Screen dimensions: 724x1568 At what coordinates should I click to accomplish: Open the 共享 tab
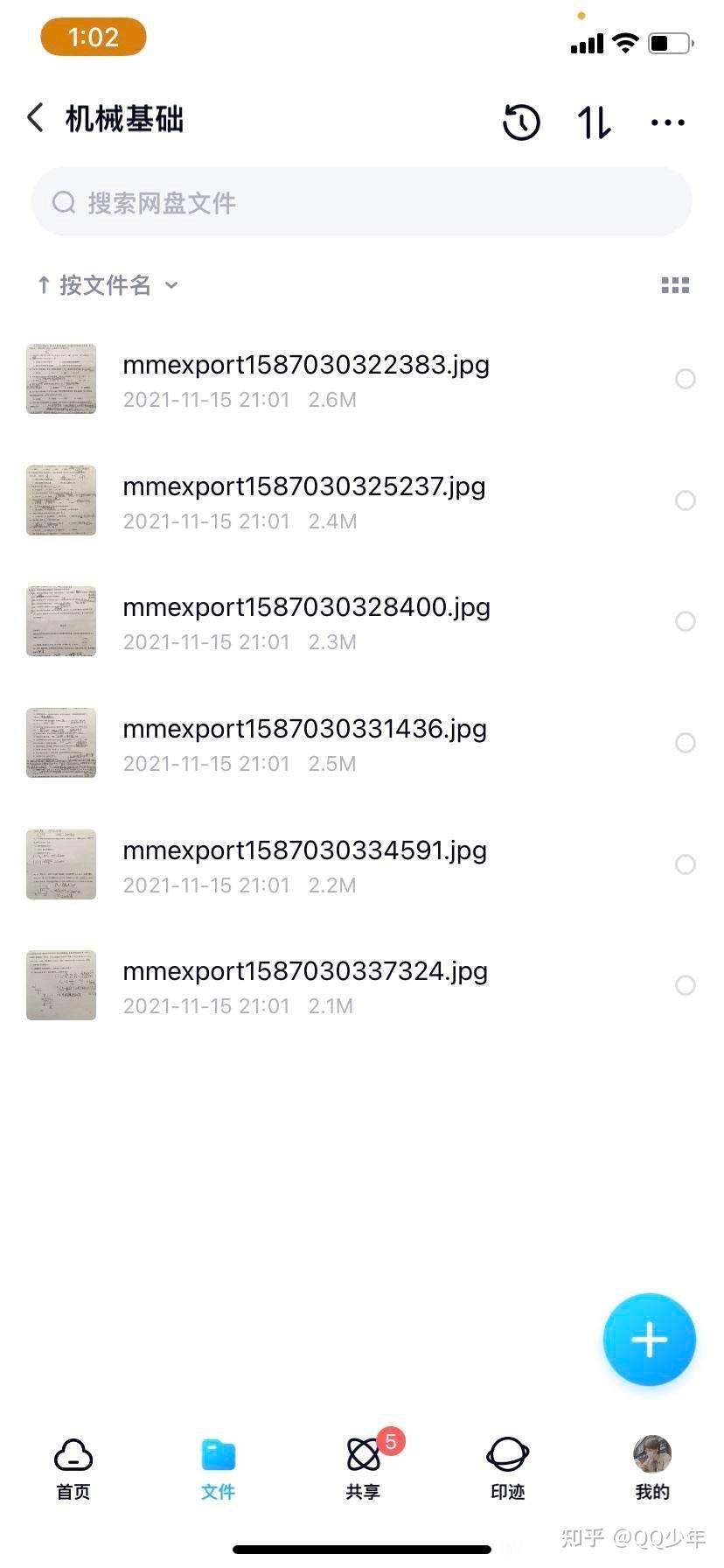pos(363,1469)
